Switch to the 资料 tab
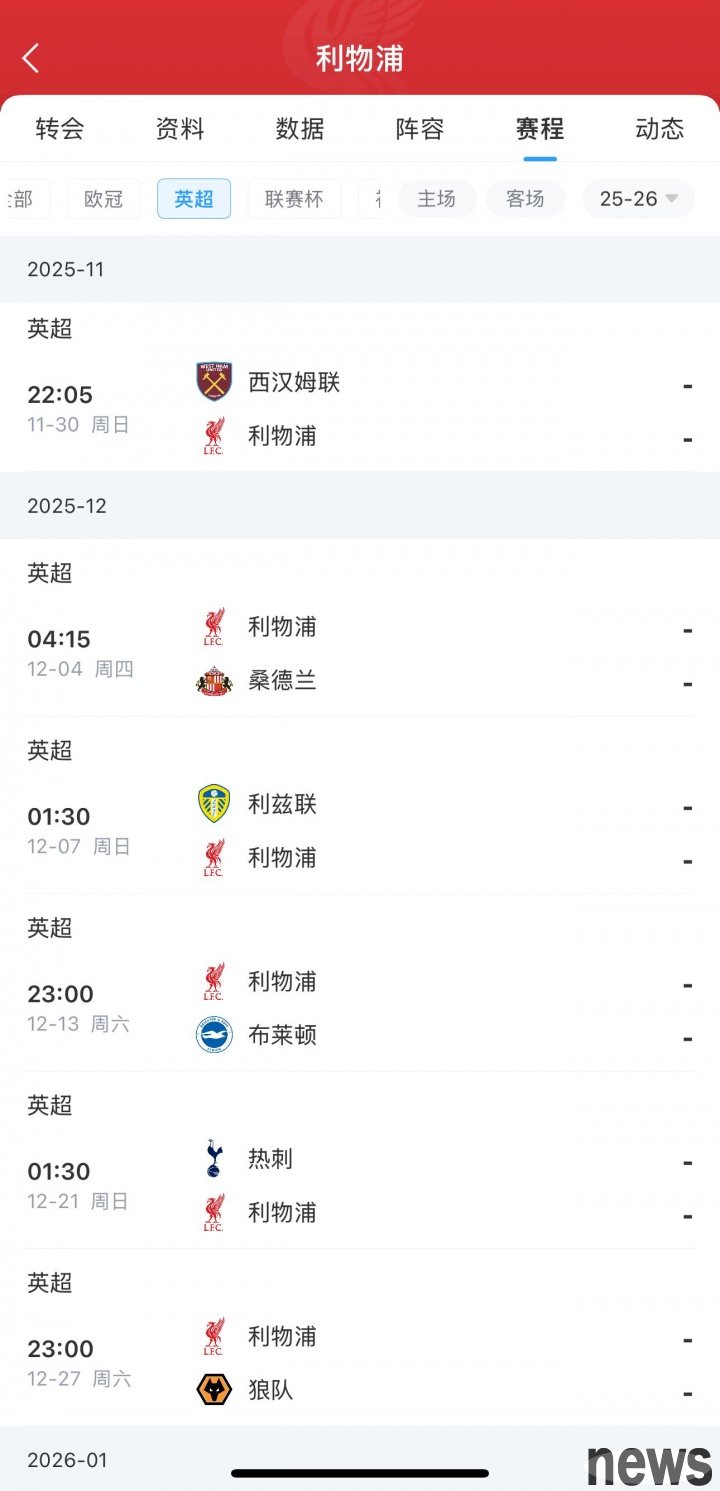This screenshot has width=720, height=1491. coord(180,129)
